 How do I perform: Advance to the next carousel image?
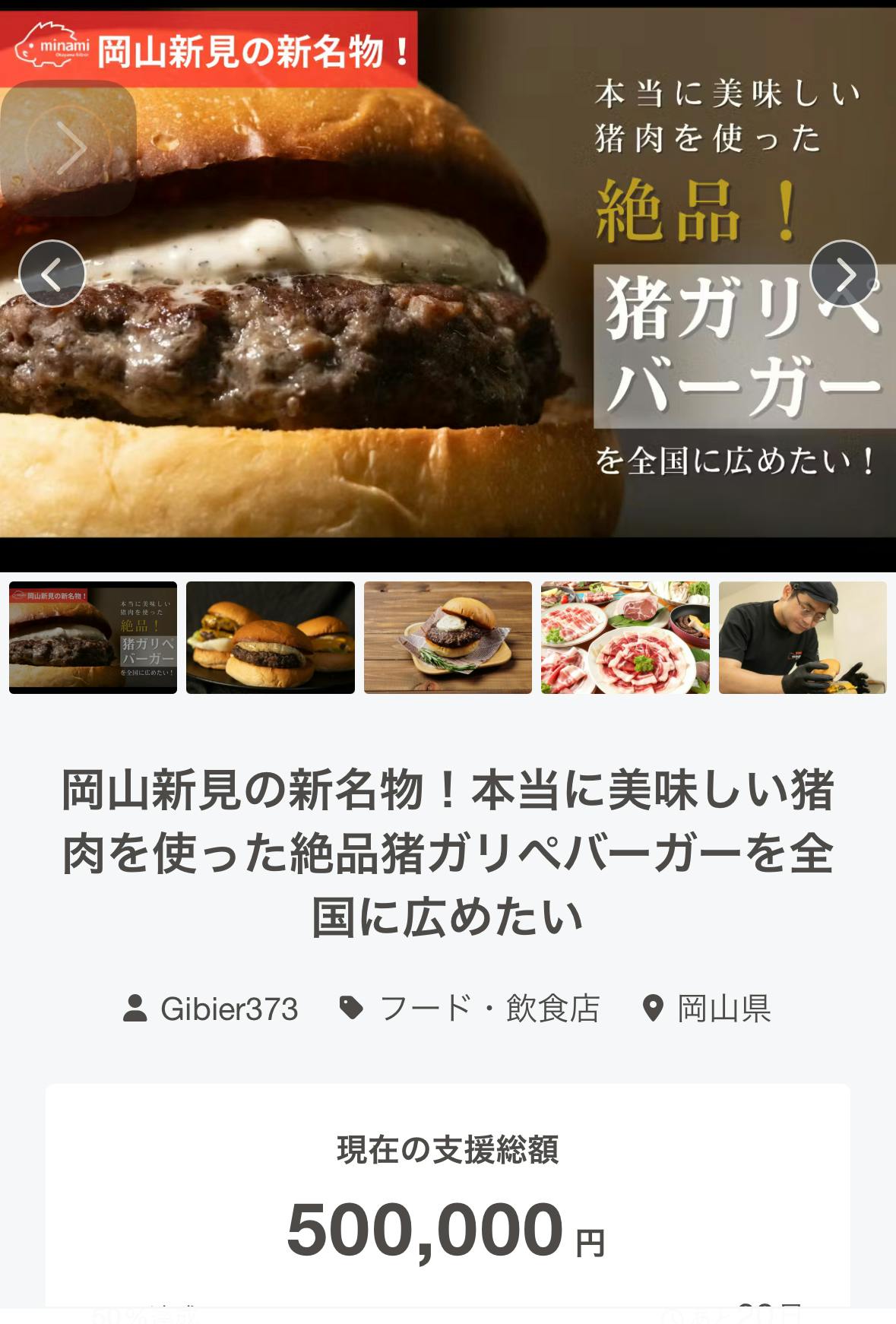pos(844,274)
